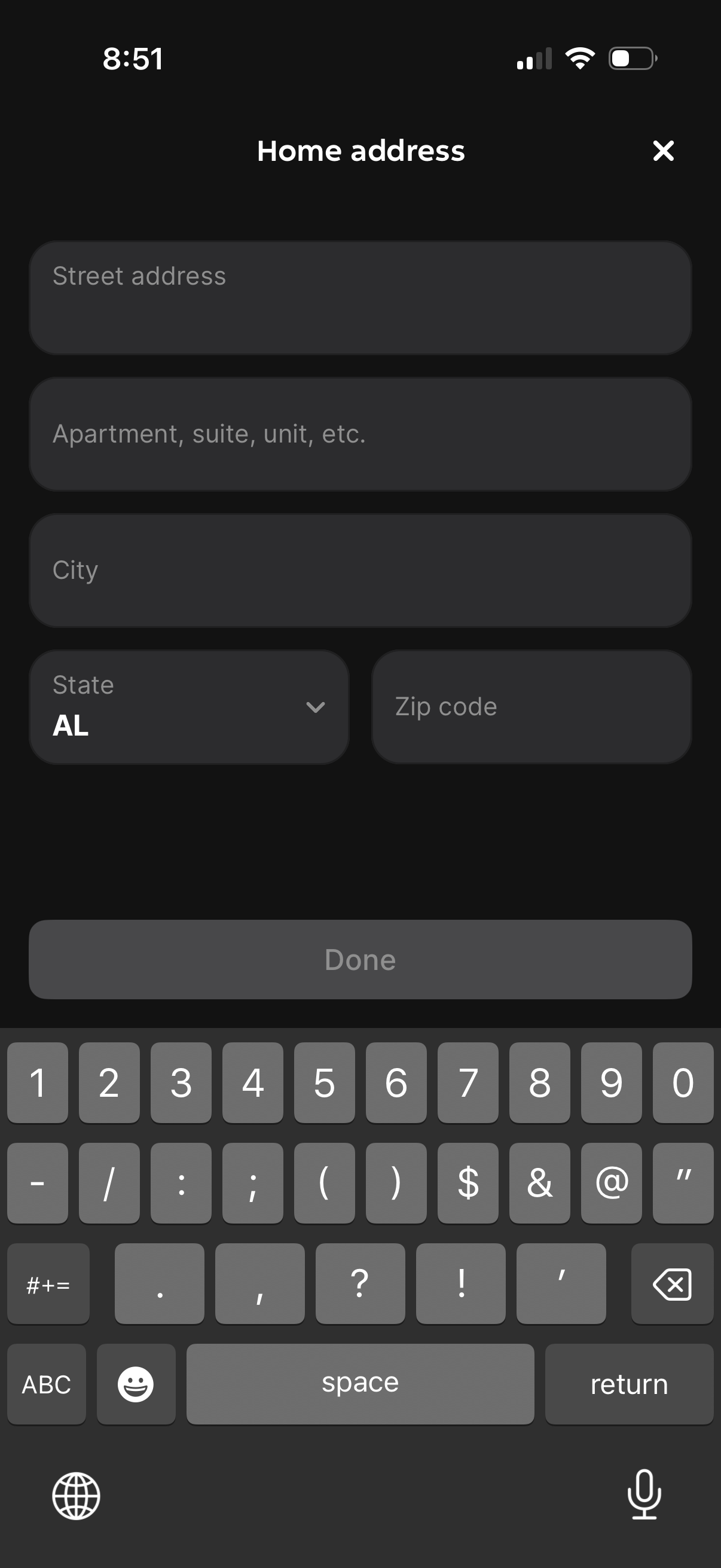Tap the ampersand key
Image resolution: width=721 pixels, height=1568 pixels.
[x=539, y=1183]
